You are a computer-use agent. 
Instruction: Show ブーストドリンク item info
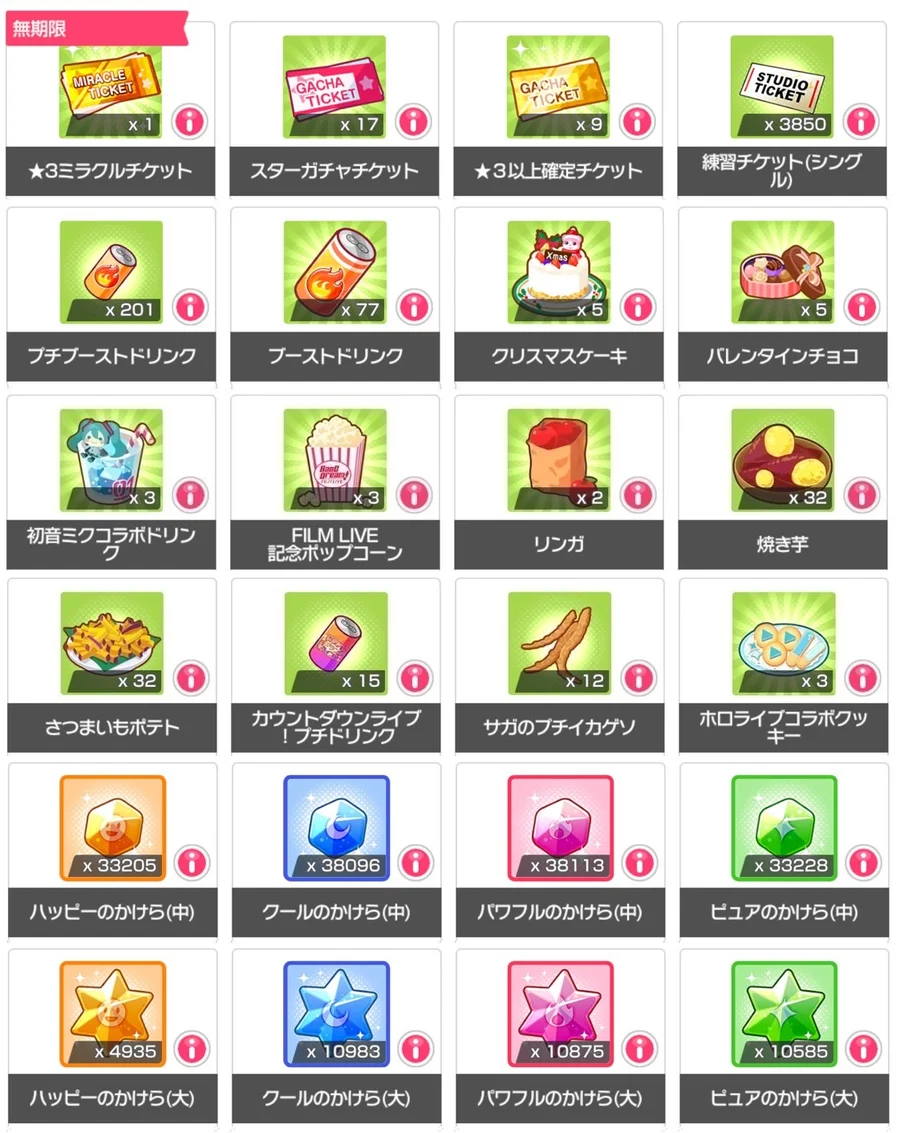tap(414, 308)
